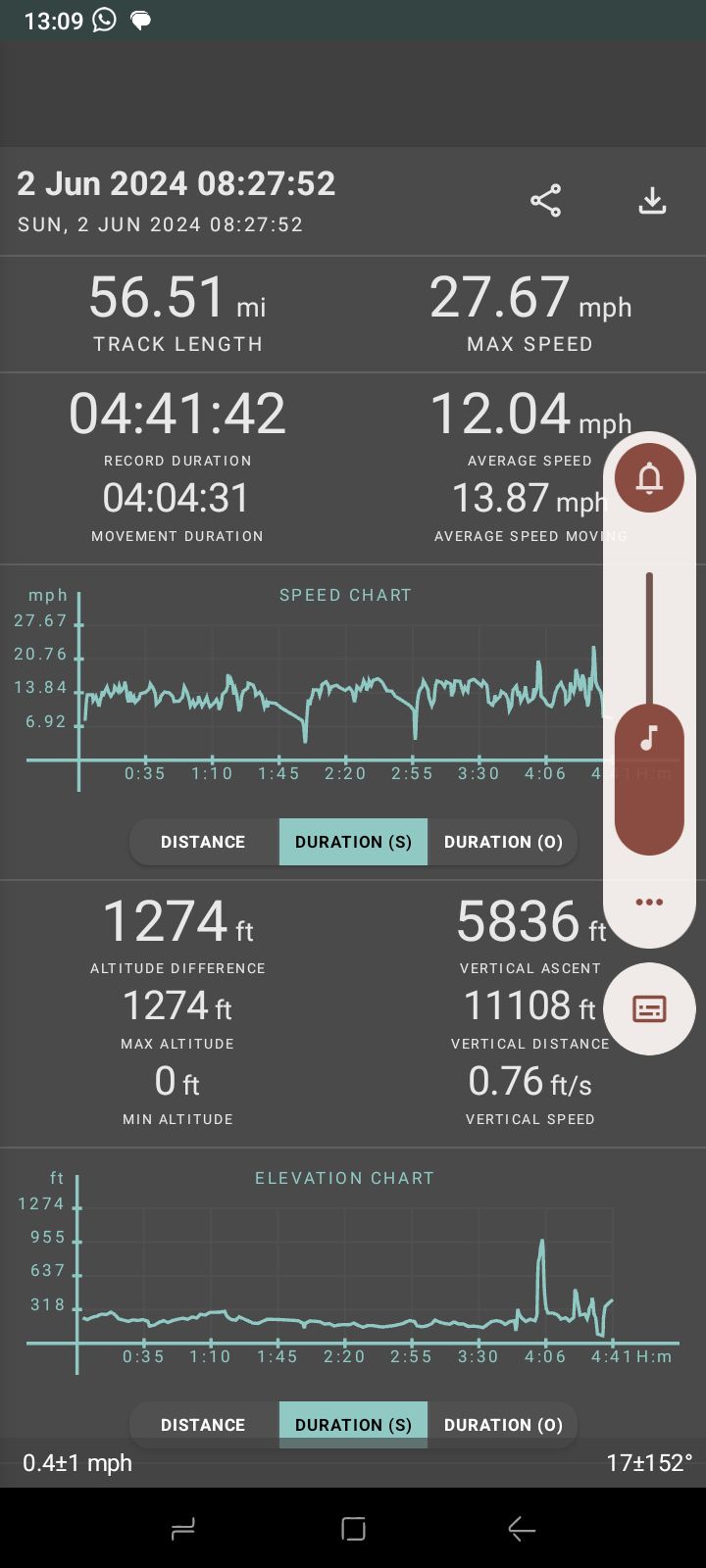Open recent apps from navigation bar
The height and width of the screenshot is (1568, 706).
[x=183, y=1529]
